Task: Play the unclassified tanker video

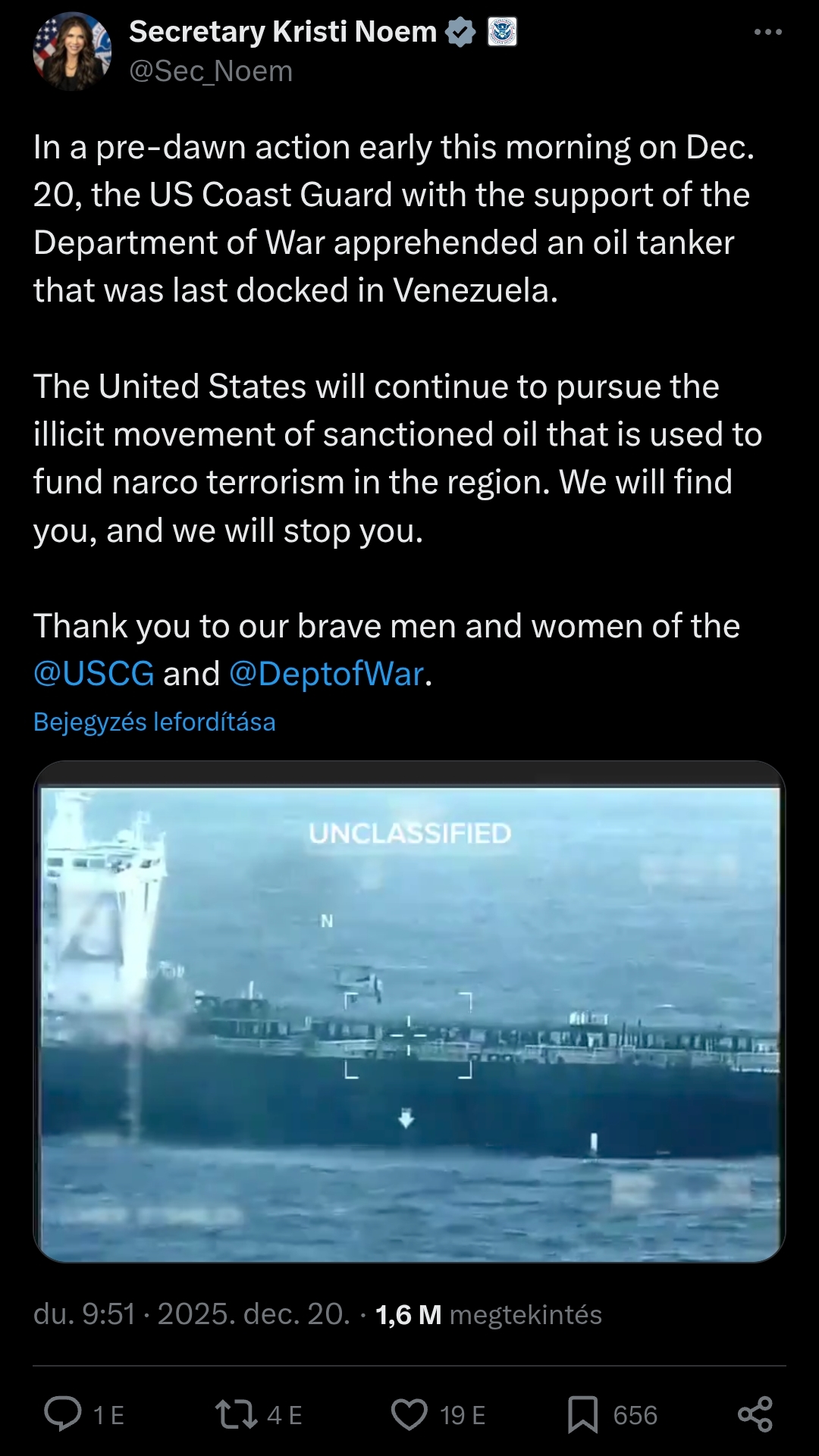Action: (x=409, y=1012)
